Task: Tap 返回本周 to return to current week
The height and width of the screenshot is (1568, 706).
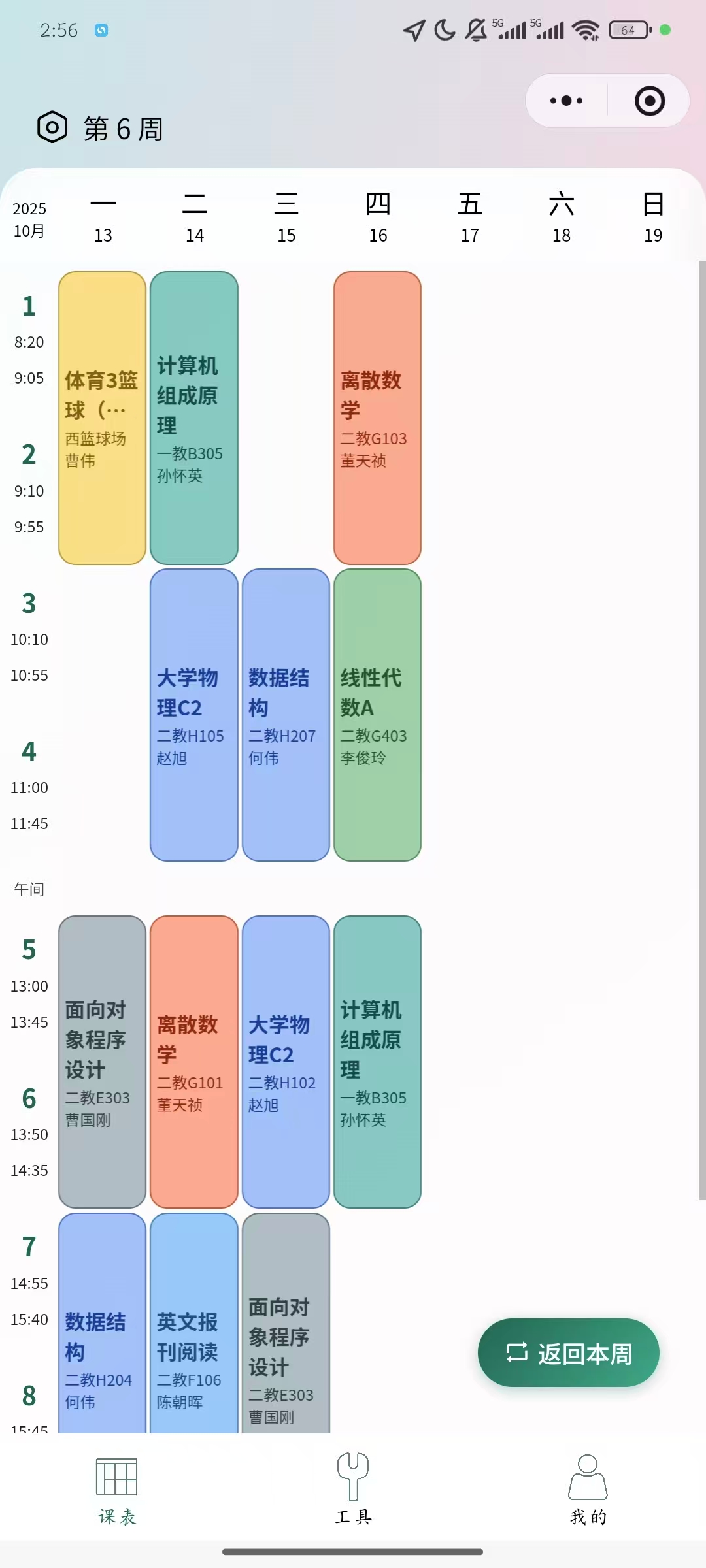Action: click(x=568, y=1353)
